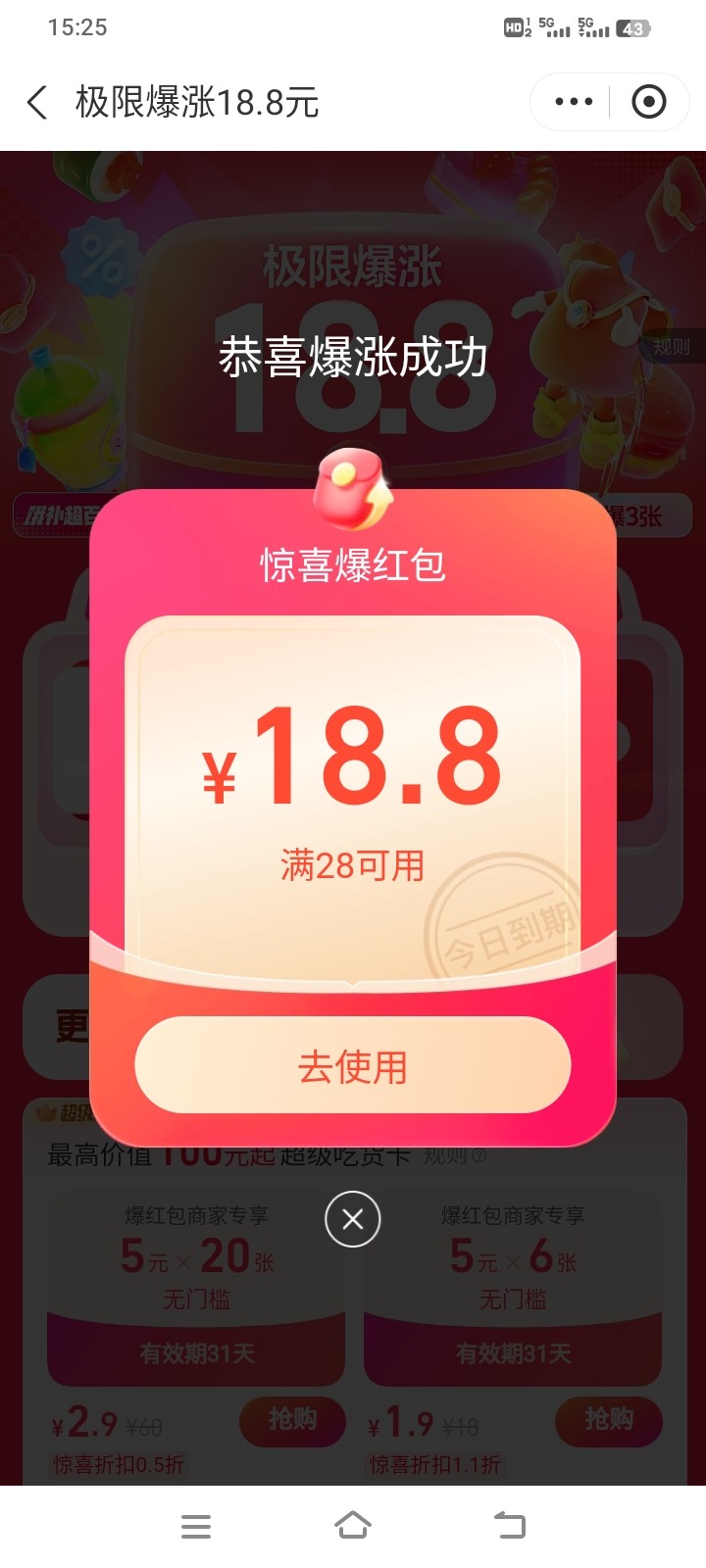
Task: Exit mini program via circle target icon
Action: 648,102
